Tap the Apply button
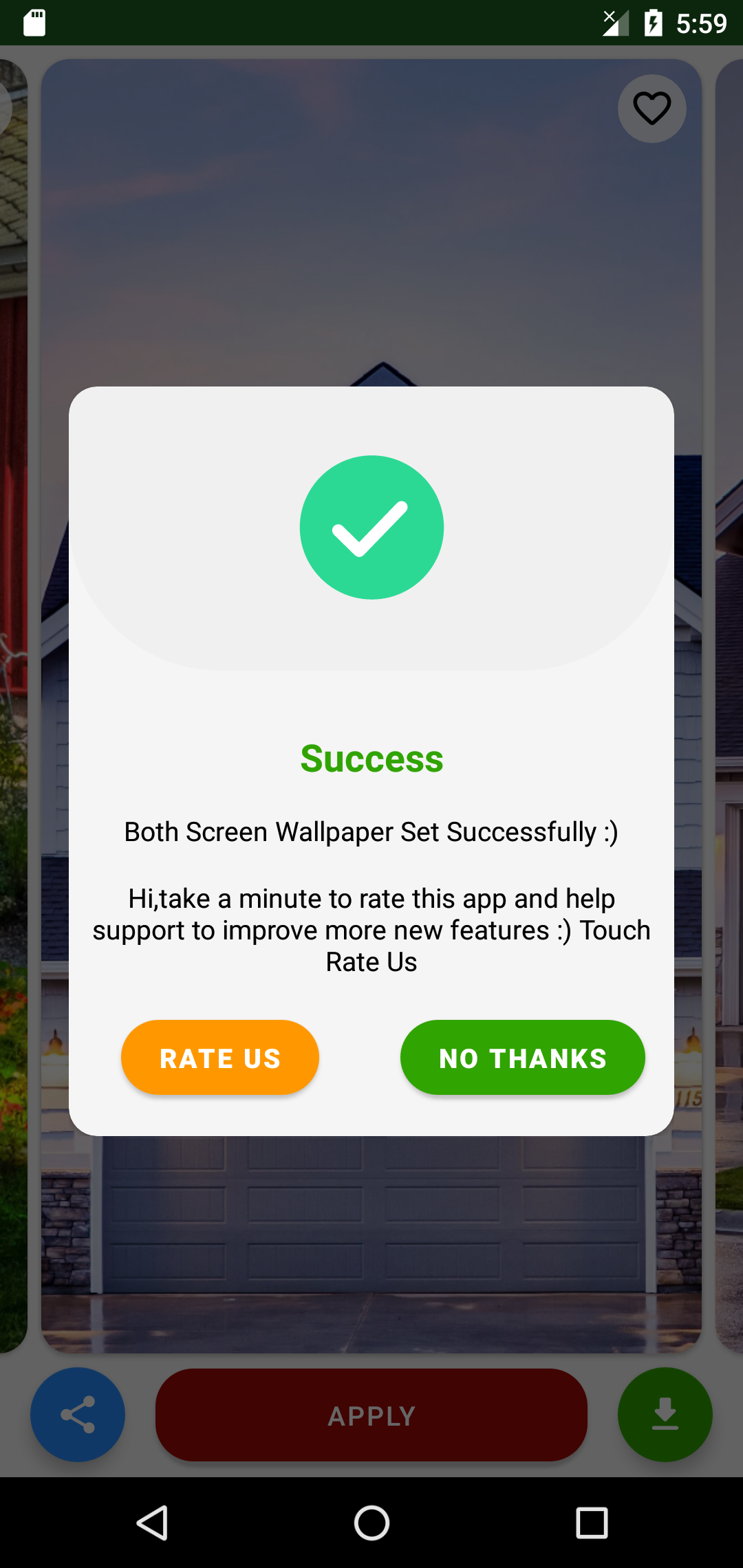 tap(371, 1415)
